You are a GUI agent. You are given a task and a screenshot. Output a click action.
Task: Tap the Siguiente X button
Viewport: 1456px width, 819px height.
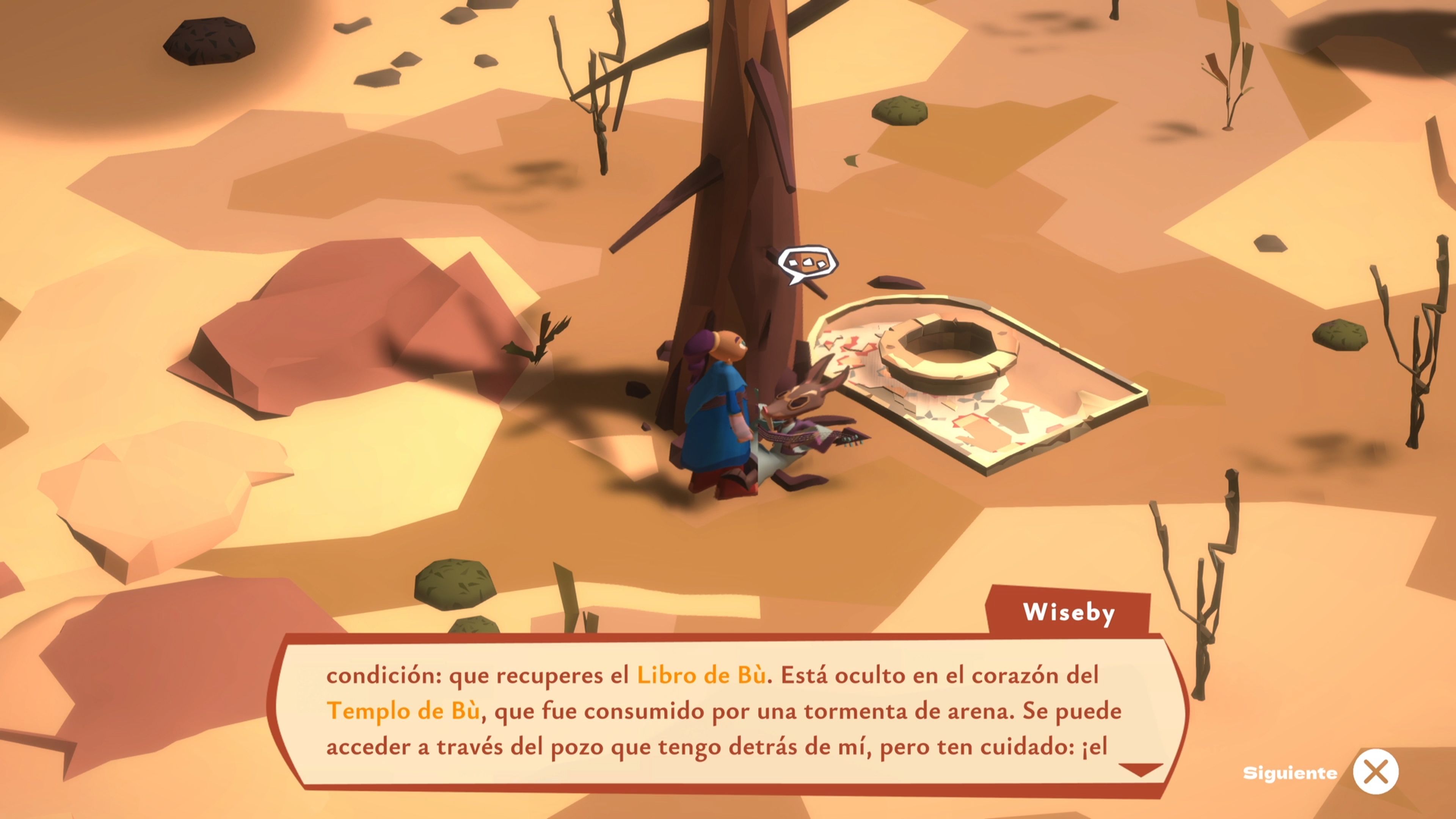pos(1375,772)
